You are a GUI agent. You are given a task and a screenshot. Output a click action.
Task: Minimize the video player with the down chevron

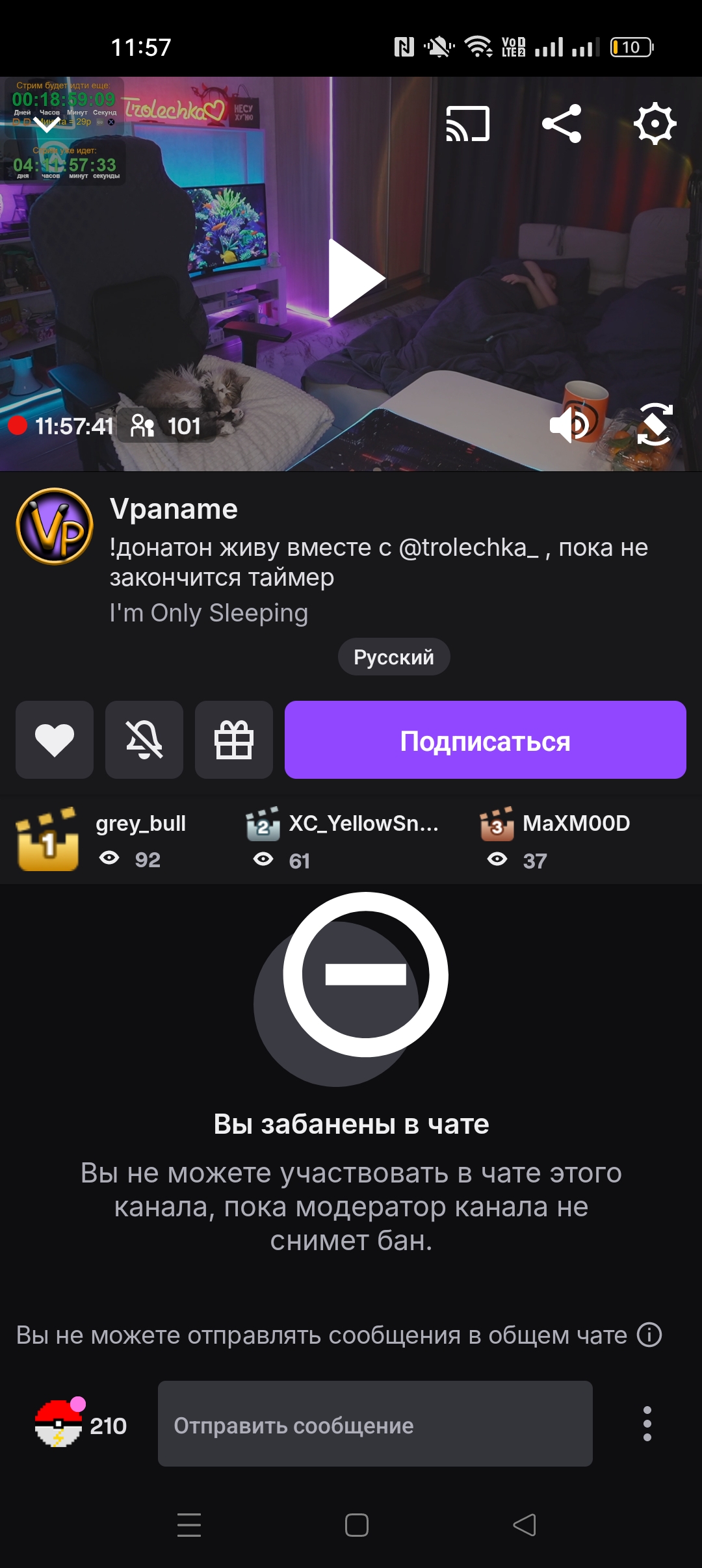pyautogui.click(x=47, y=124)
